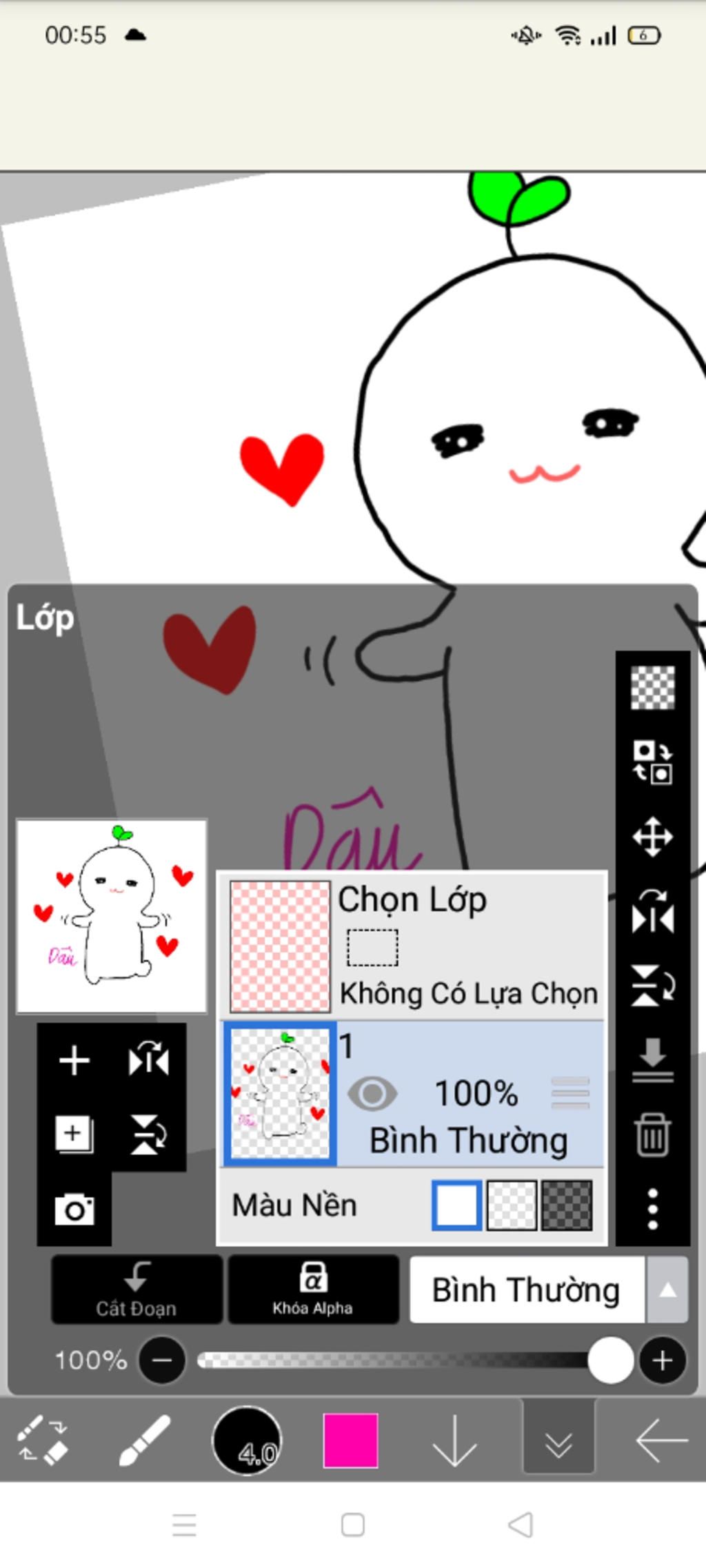706x1568 pixels.
Task: Open the layer overflow menu
Action: click(x=652, y=1208)
